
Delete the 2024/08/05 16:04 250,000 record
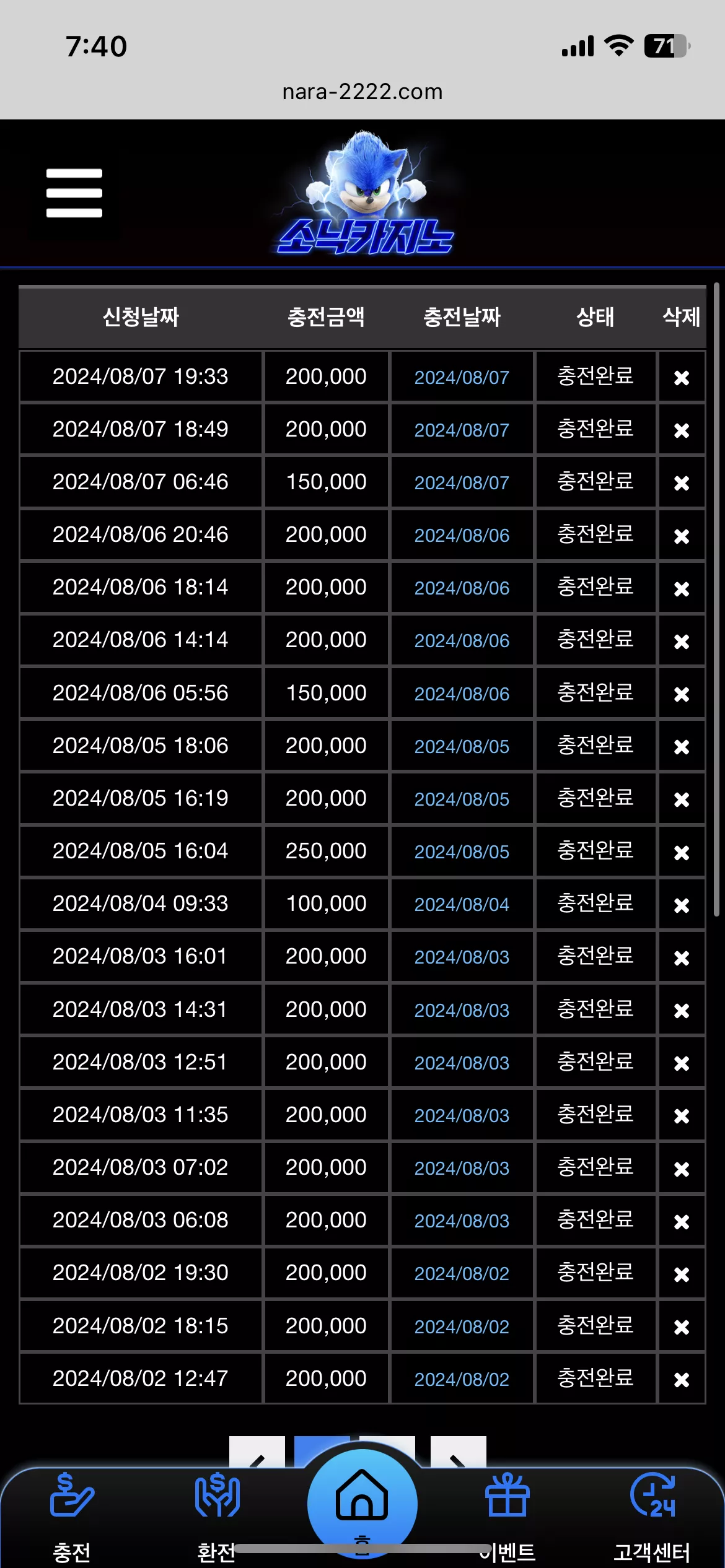click(x=682, y=853)
